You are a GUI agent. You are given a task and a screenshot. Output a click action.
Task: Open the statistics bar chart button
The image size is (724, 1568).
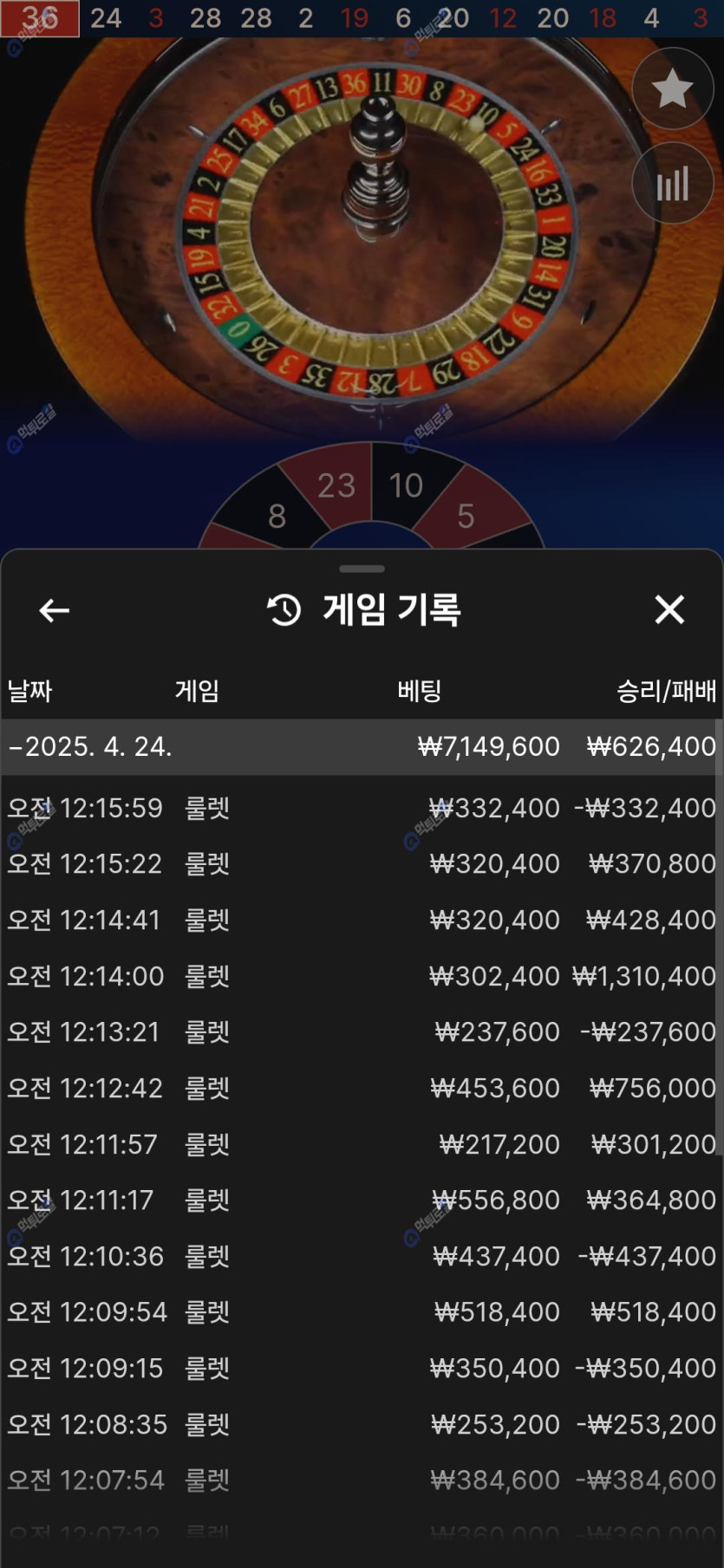pos(672,184)
